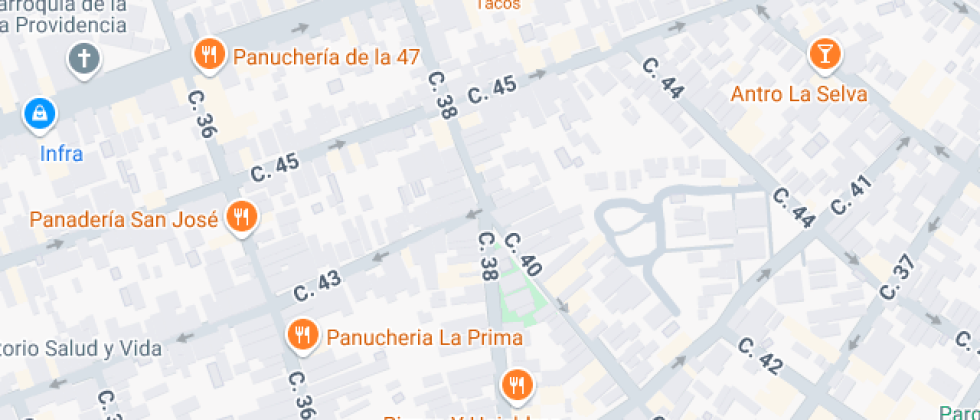Viewport: 980px width, 420px height.
Task: Select the Panucheria La Prima marker
Action: pos(302,335)
